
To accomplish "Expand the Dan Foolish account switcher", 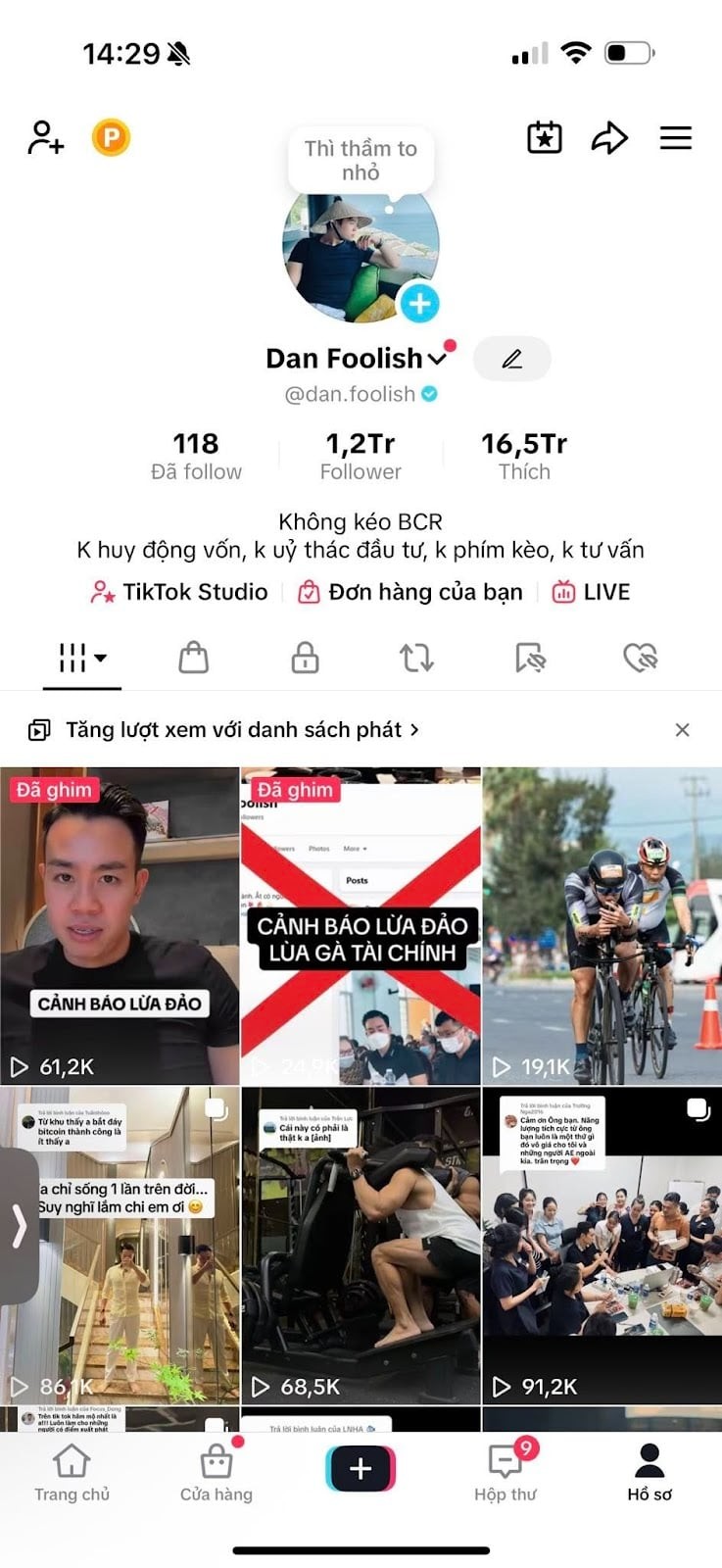I will click(x=437, y=359).
